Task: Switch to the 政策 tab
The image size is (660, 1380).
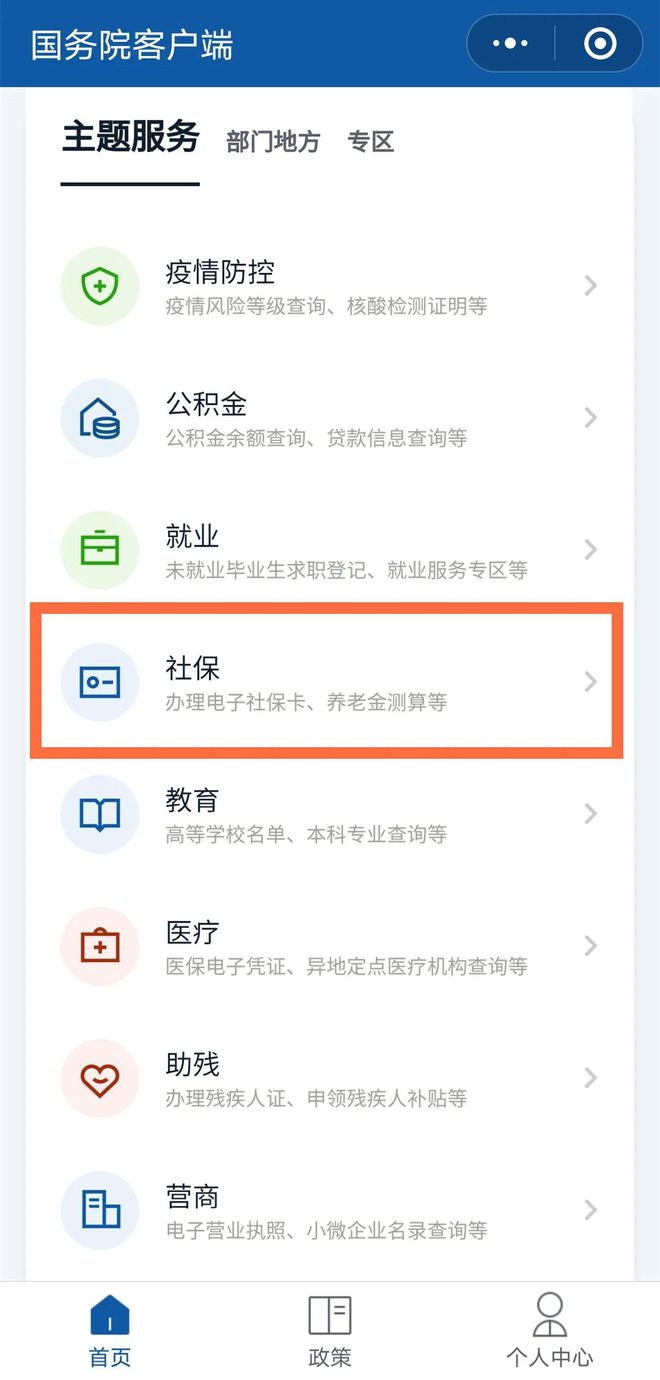Action: pos(330,1330)
